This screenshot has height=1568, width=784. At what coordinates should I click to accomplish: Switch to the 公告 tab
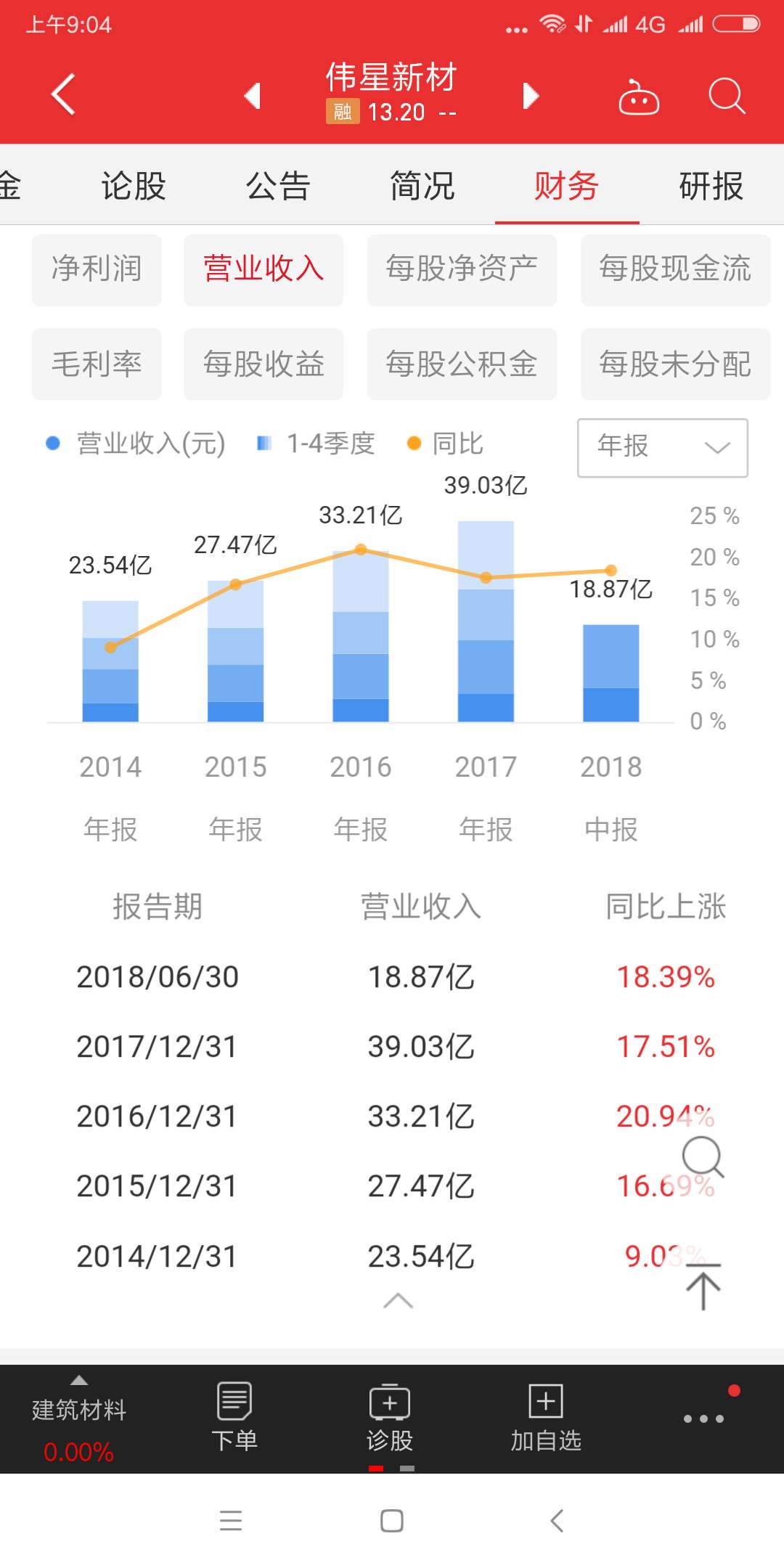[278, 186]
